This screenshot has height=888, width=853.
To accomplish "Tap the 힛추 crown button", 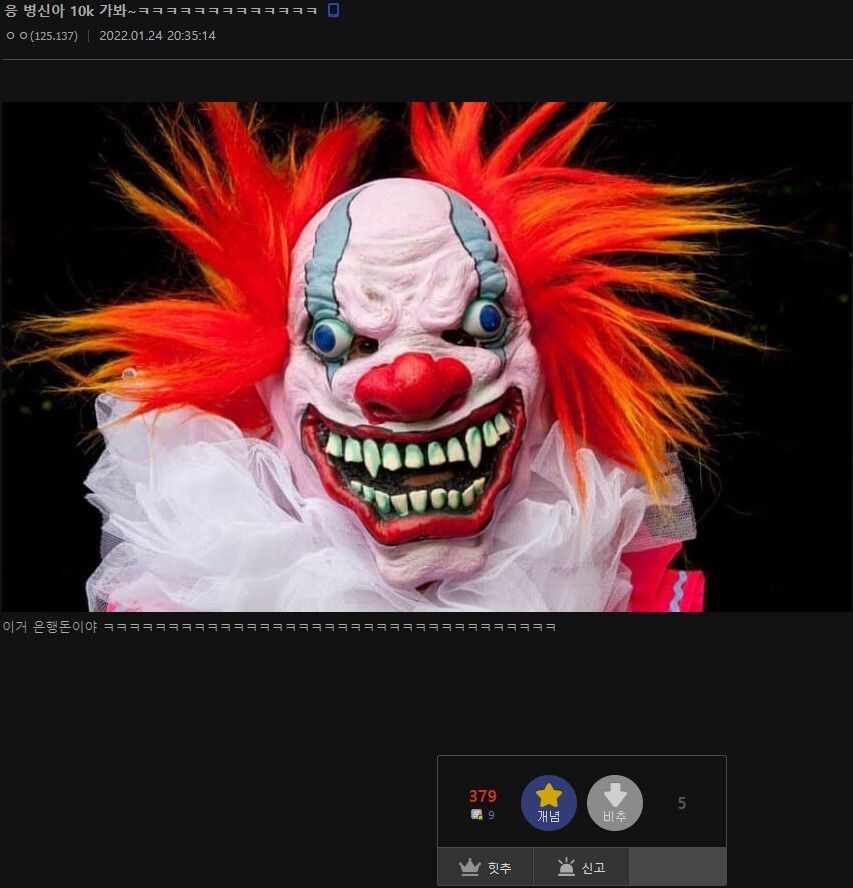I will click(x=485, y=867).
